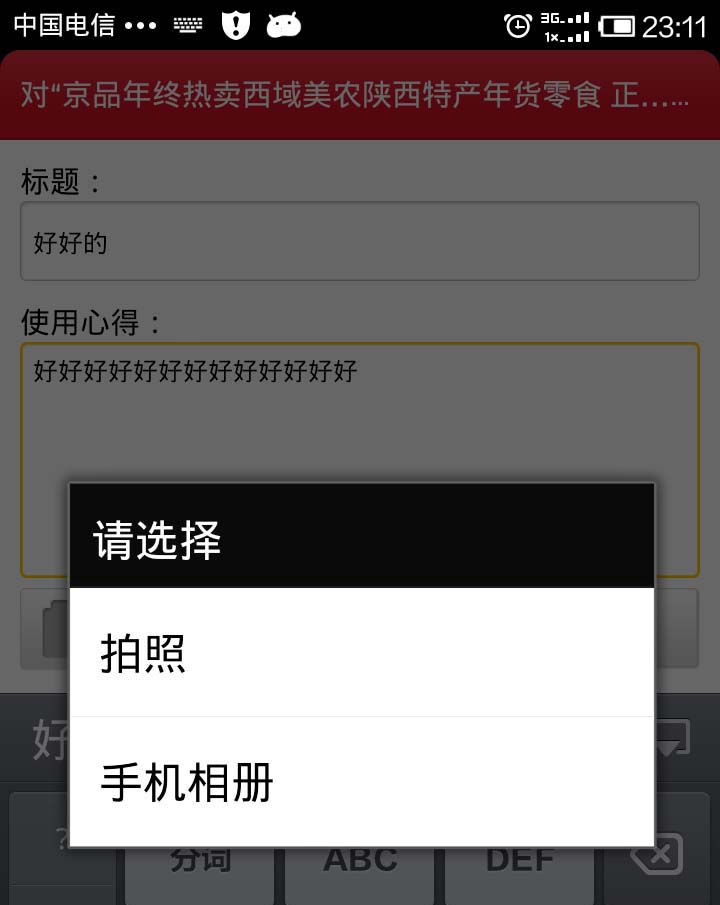Choose 手机相册 to pick from album

click(360, 782)
